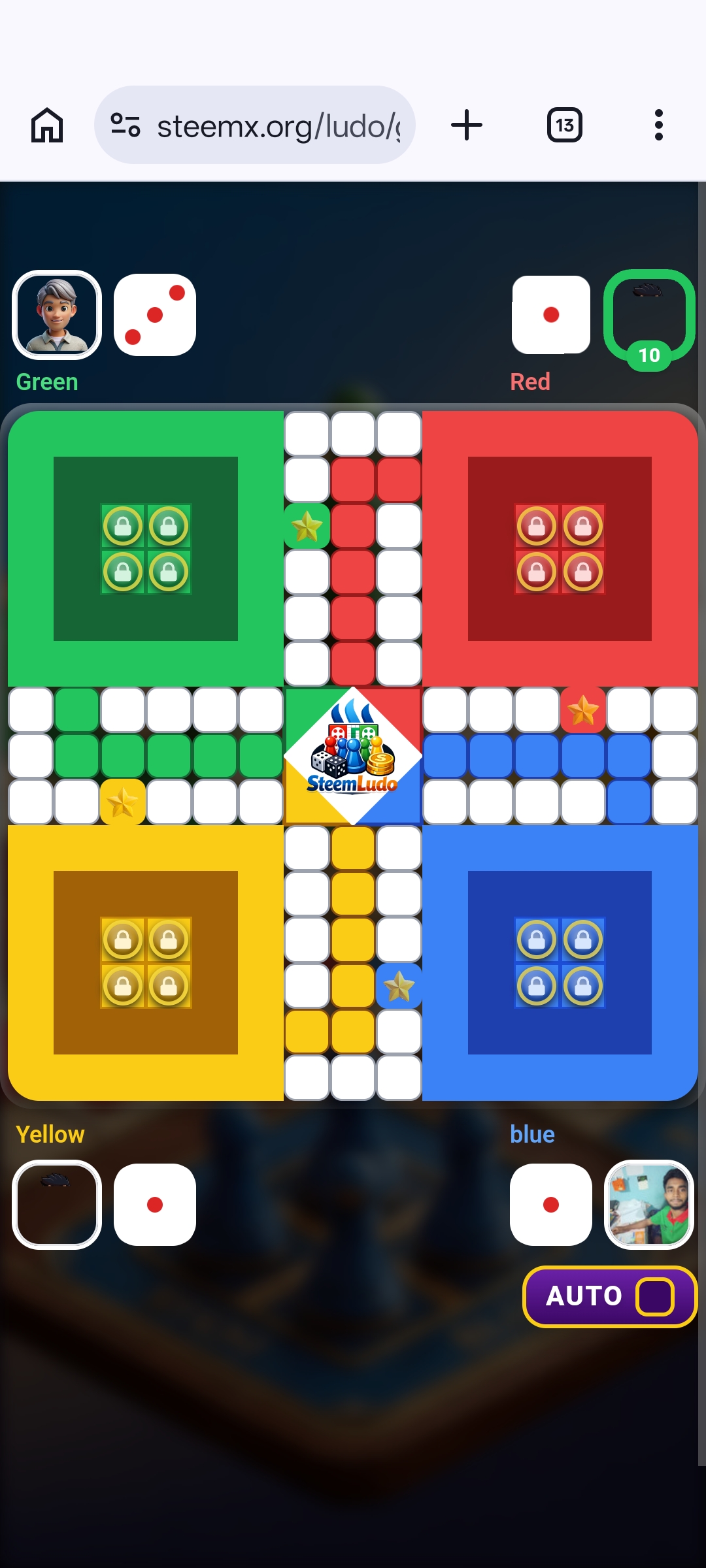Roll the Red player's dice

click(x=551, y=315)
